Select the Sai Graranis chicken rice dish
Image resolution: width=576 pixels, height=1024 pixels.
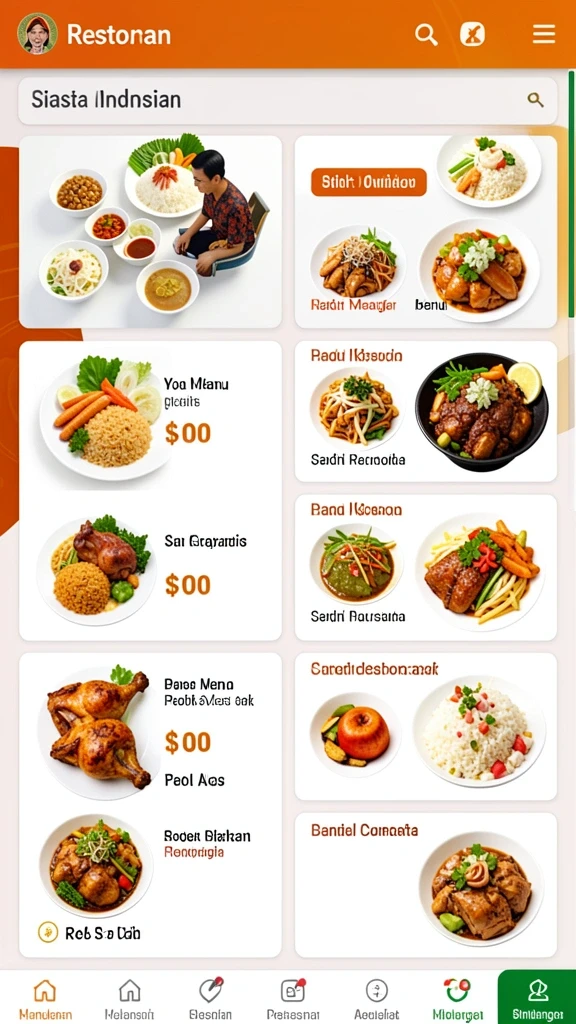(150, 567)
